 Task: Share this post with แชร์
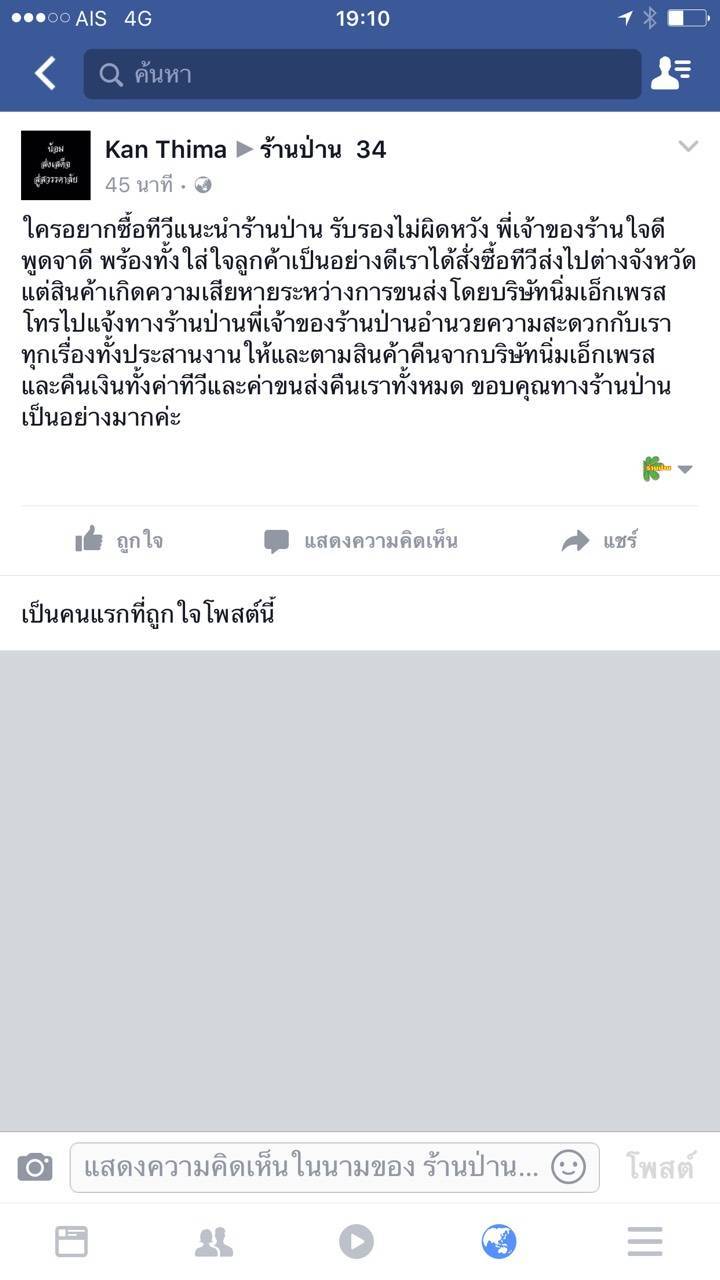pos(599,541)
